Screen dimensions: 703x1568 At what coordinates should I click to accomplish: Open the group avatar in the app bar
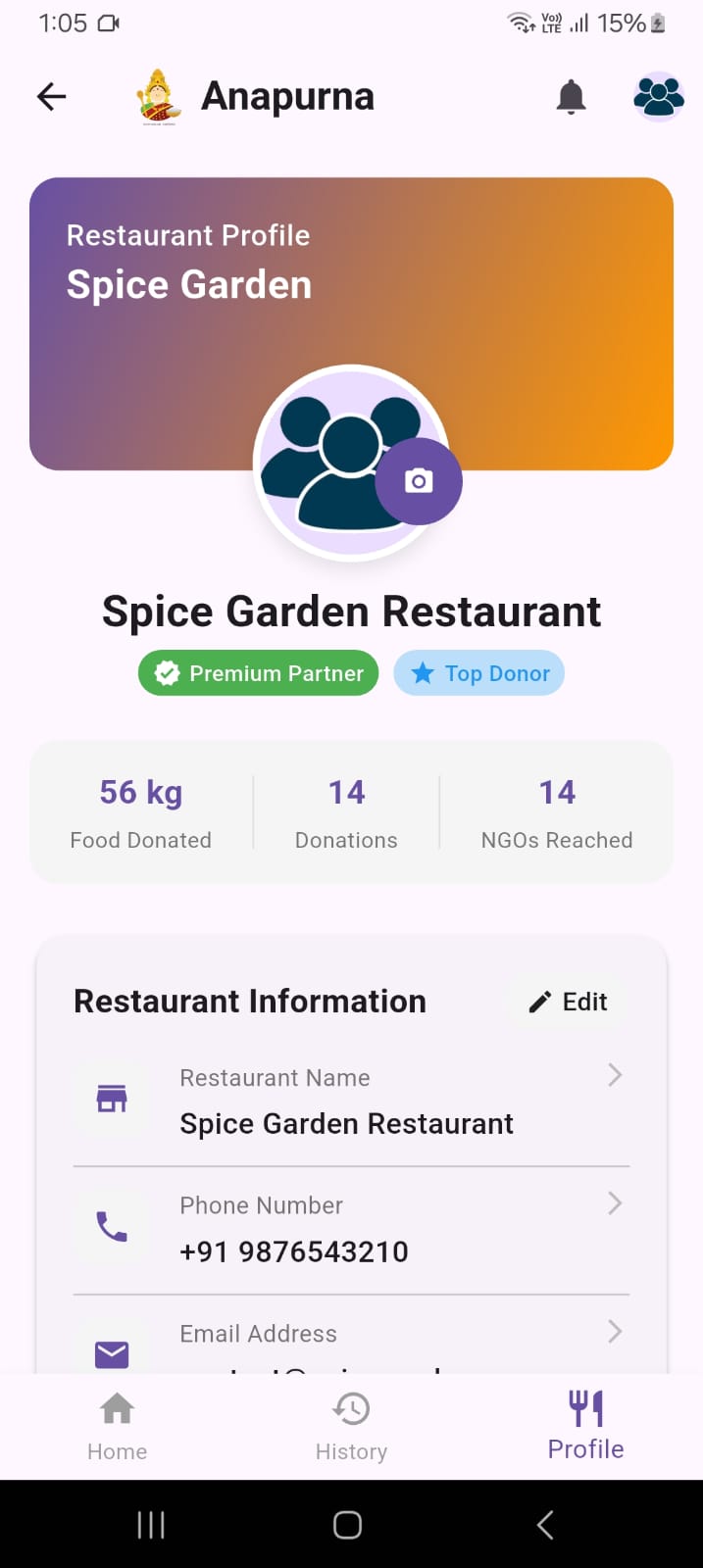click(658, 96)
